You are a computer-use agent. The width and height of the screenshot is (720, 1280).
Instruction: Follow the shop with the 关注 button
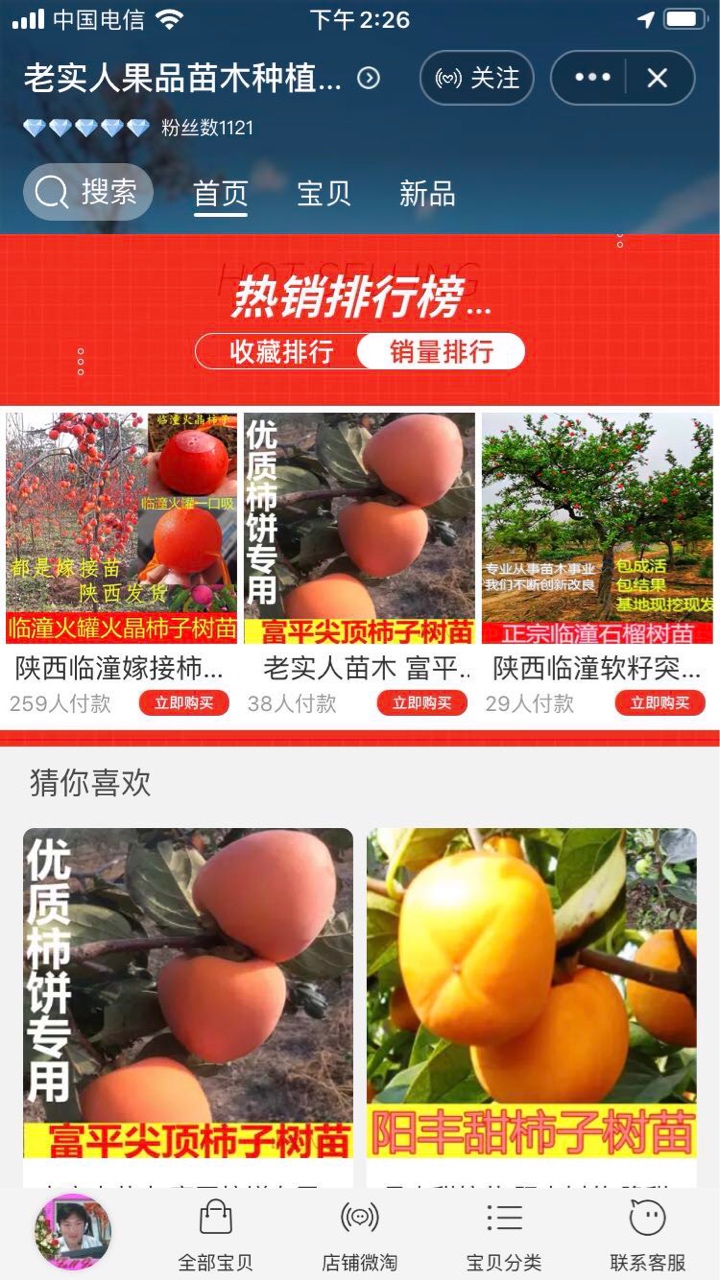pos(477,78)
